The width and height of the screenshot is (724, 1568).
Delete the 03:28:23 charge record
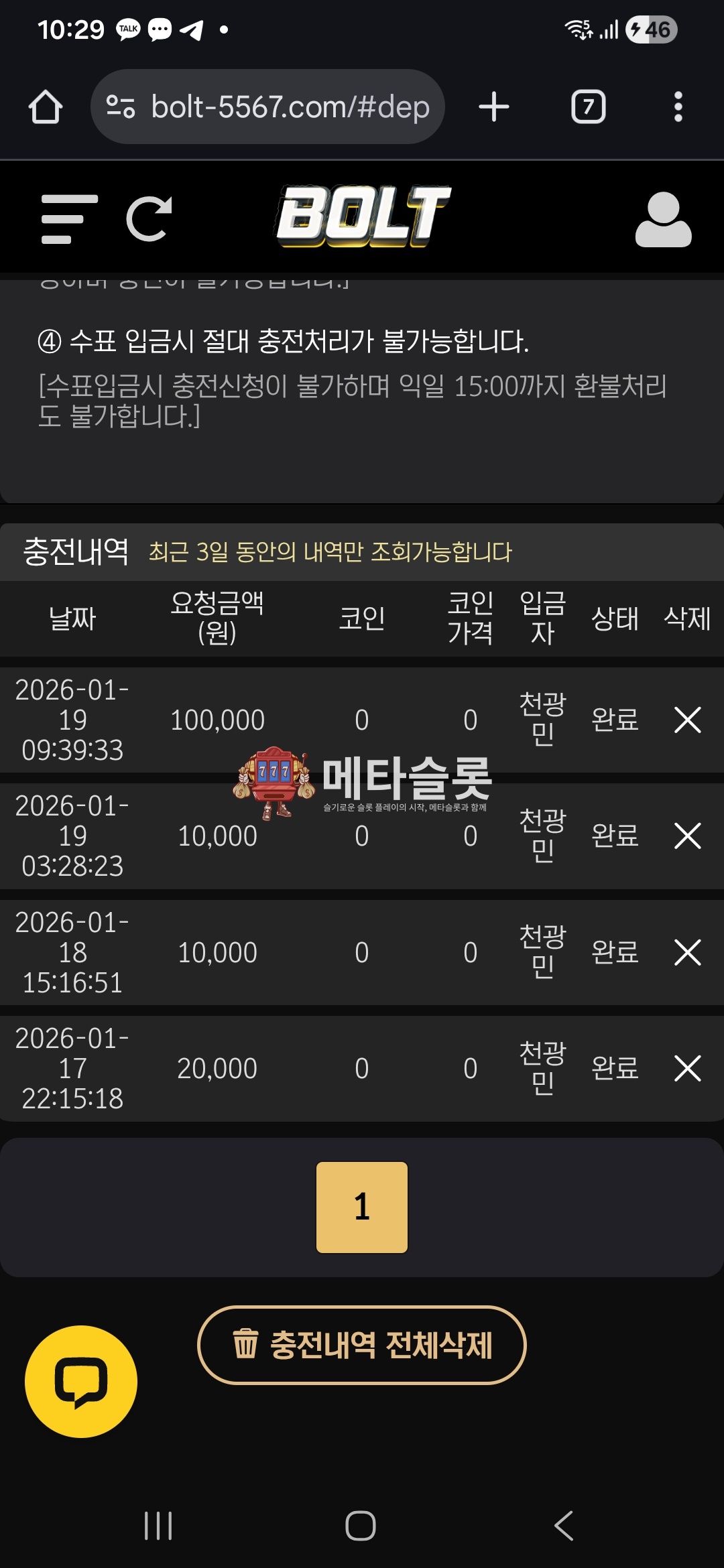pyautogui.click(x=687, y=836)
